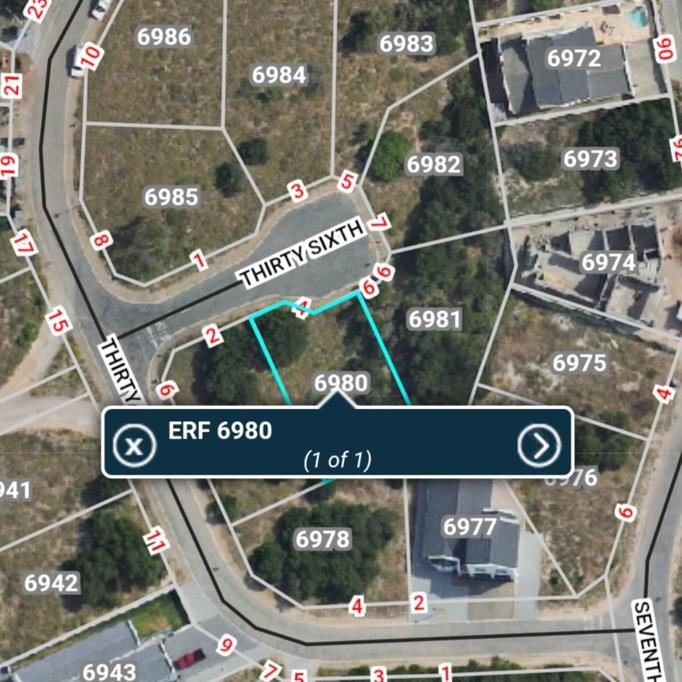Select parcel 6984 on the map
Screen dimensions: 682x682
279,75
